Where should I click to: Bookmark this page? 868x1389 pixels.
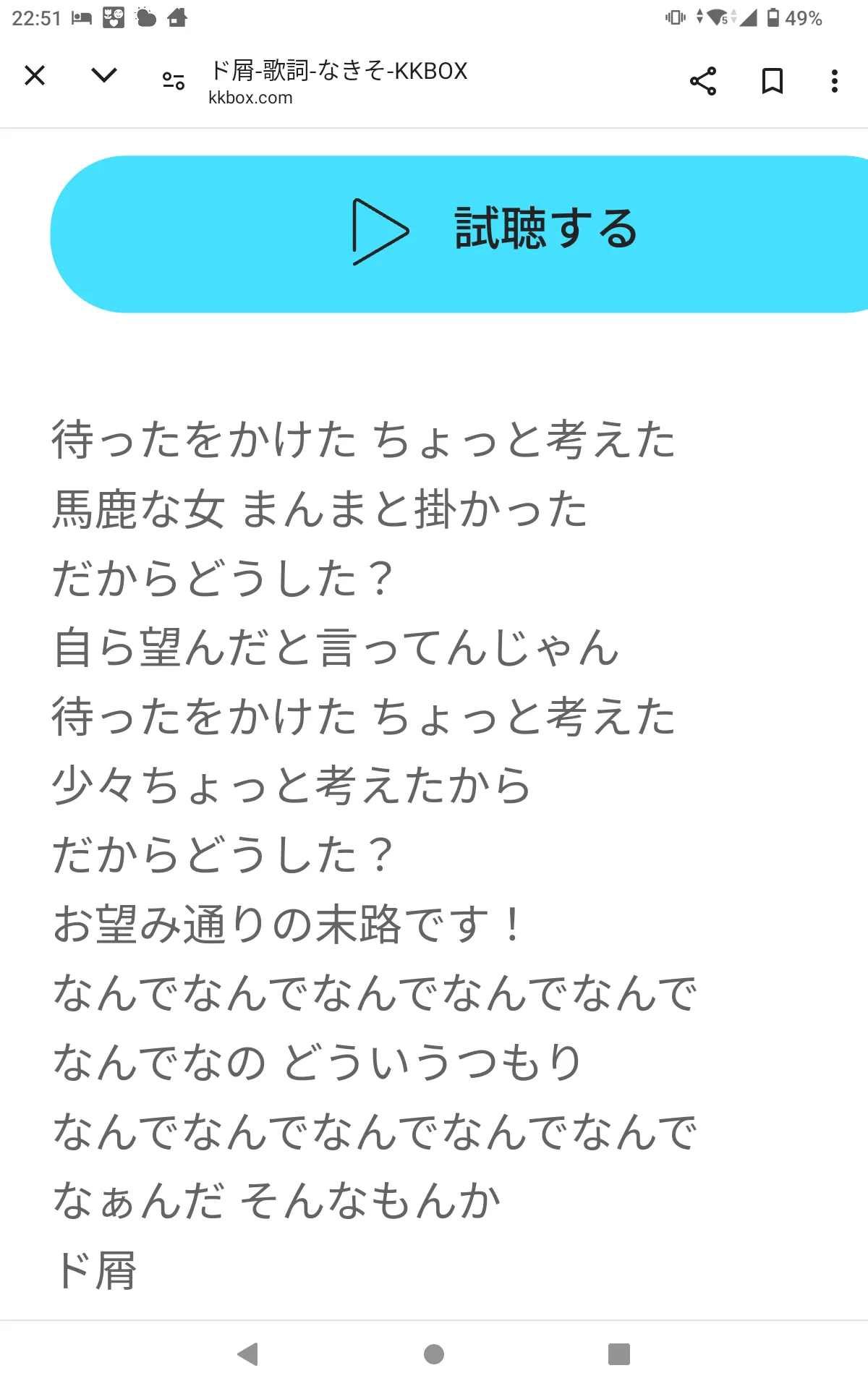[x=773, y=81]
